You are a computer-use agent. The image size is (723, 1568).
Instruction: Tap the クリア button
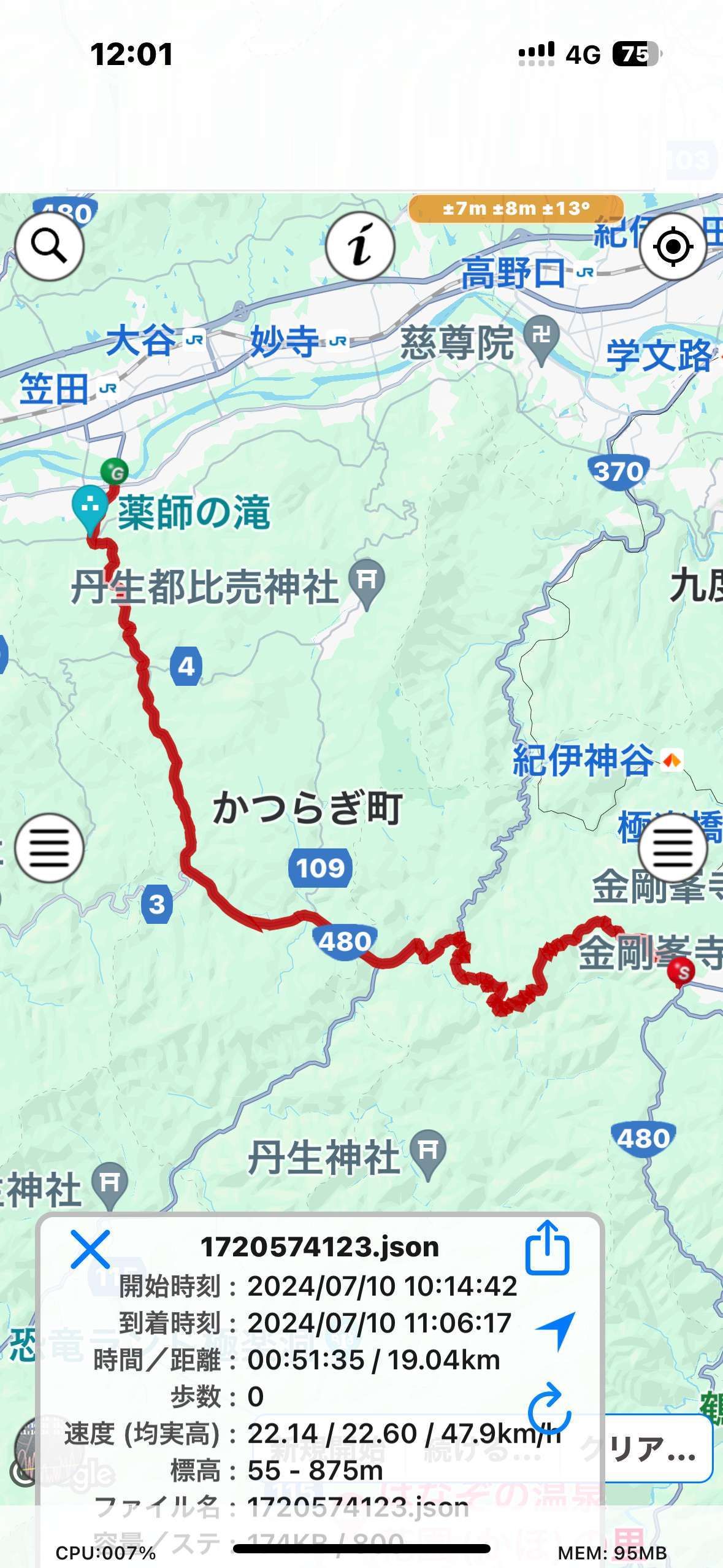click(x=657, y=1449)
